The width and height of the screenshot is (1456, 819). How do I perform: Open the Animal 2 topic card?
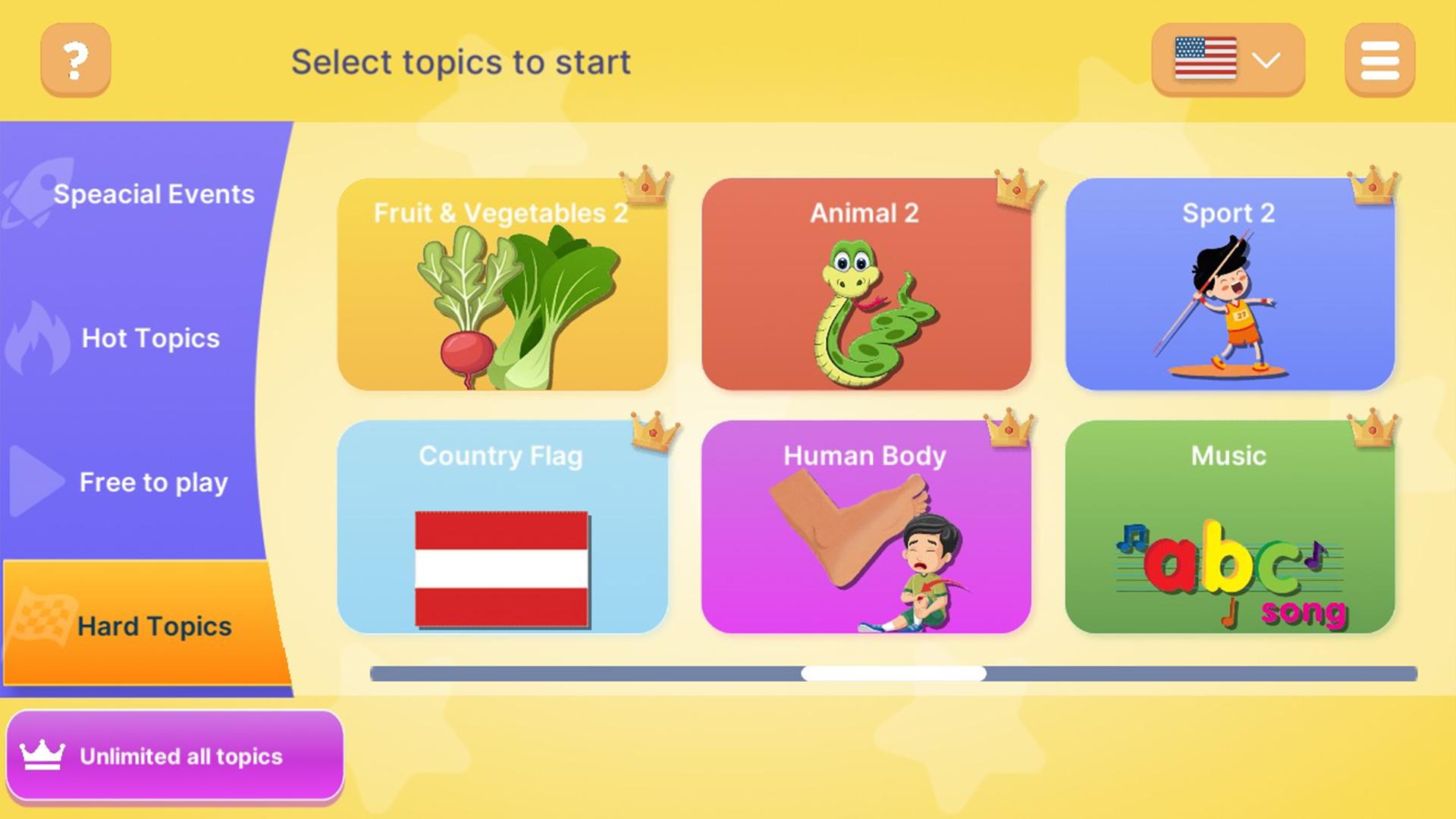click(865, 284)
